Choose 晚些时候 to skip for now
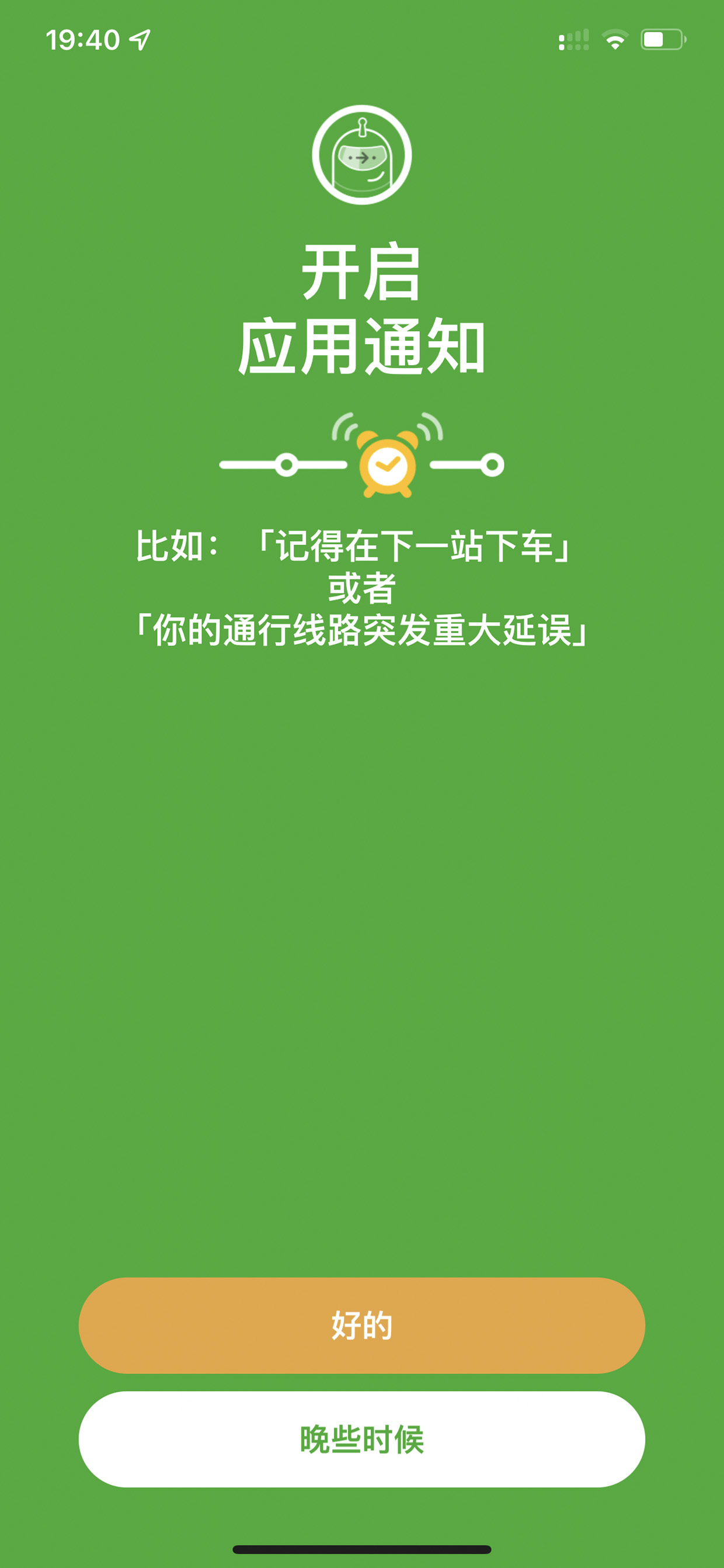The width and height of the screenshot is (724, 1568). pos(361,1439)
